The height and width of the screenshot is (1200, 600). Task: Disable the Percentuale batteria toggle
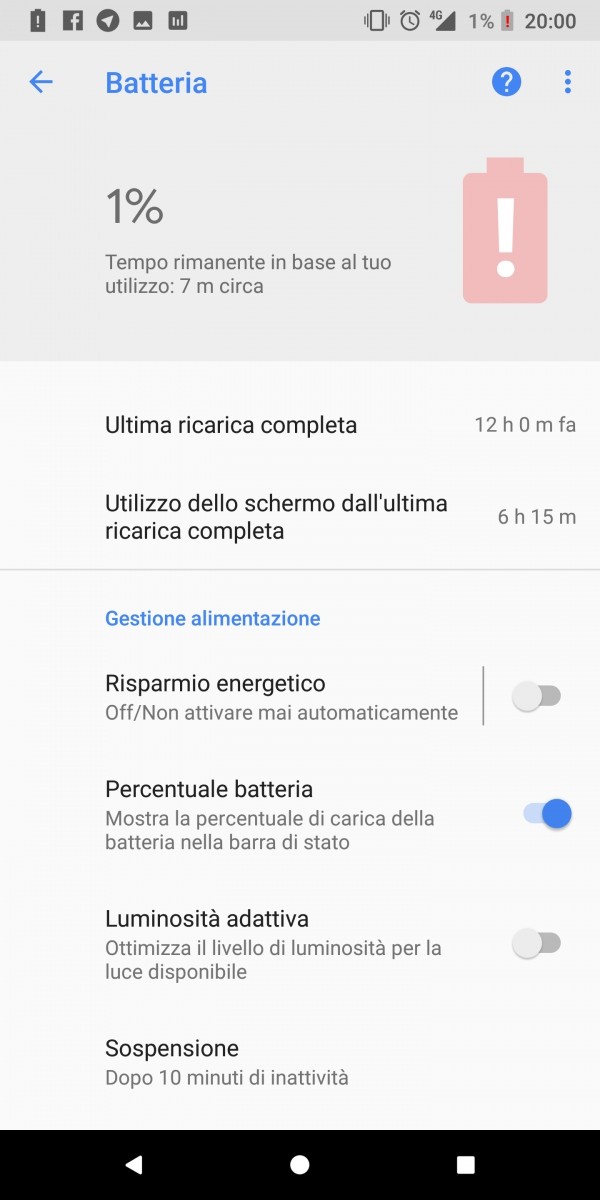click(x=547, y=814)
